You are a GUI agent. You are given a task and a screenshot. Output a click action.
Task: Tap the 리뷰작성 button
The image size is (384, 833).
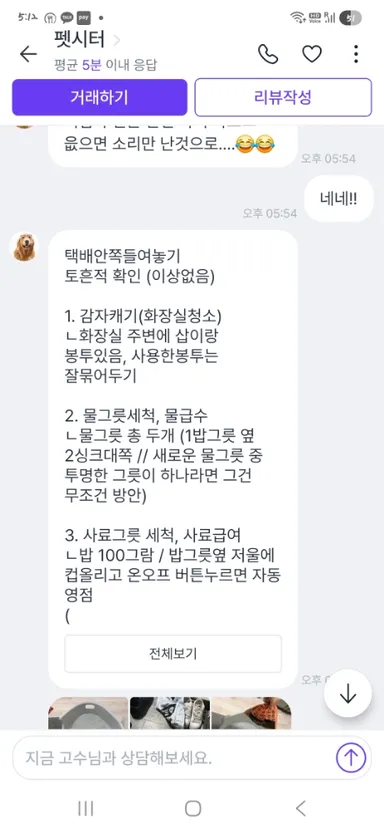coord(283,97)
